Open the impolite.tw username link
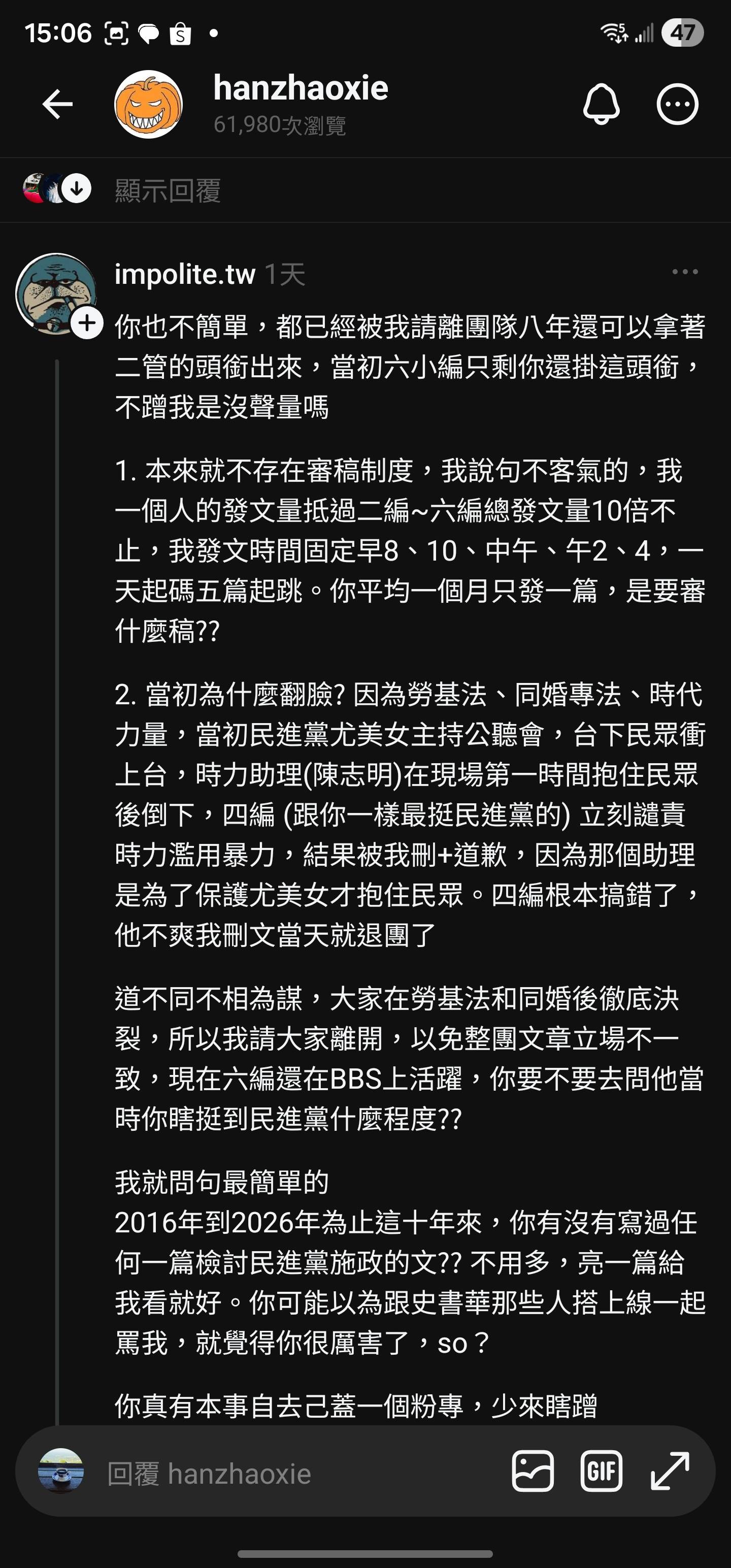Image resolution: width=731 pixels, height=1568 pixels. coord(184,275)
